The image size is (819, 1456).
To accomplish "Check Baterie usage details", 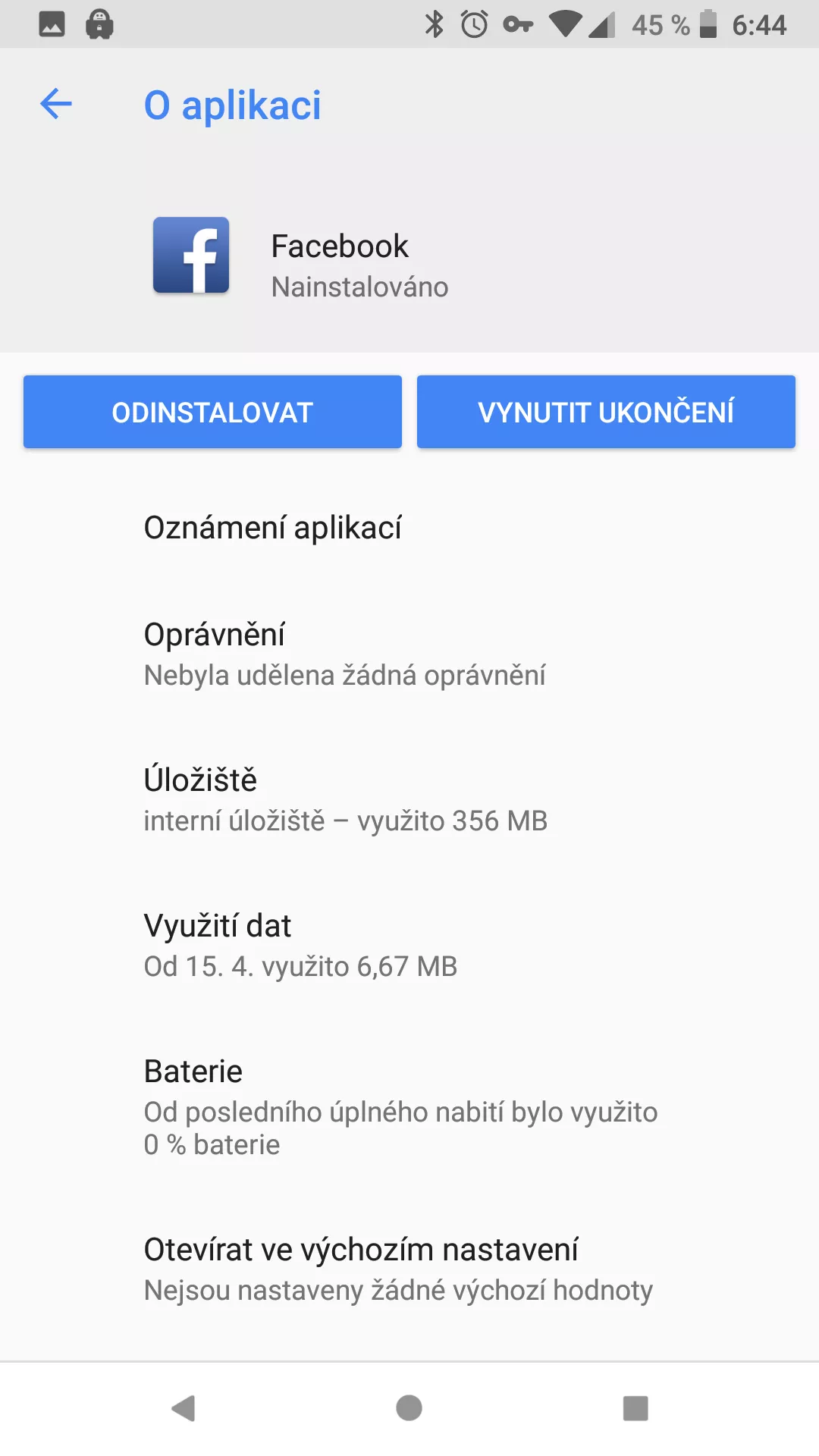I will click(409, 1107).
